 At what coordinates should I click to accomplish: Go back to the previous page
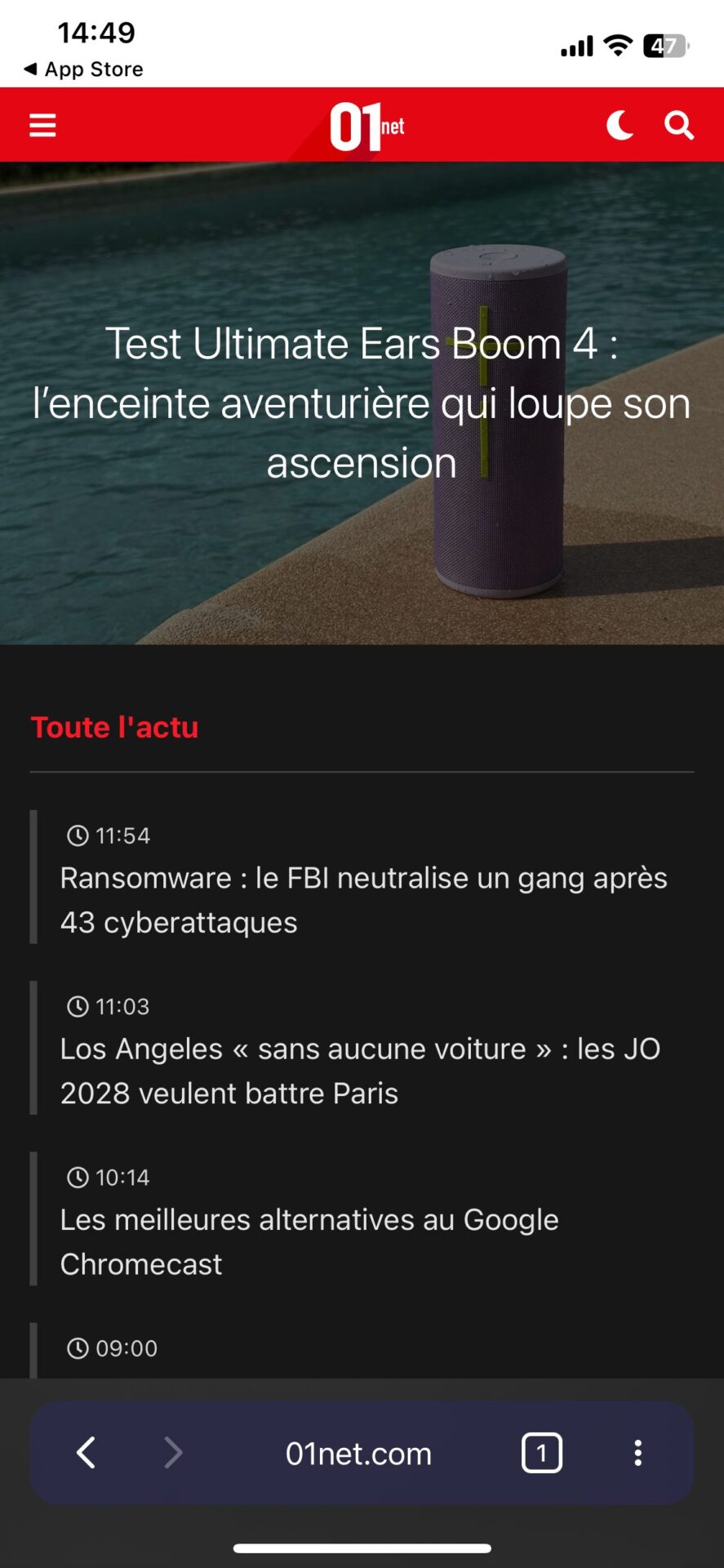pyautogui.click(x=87, y=1453)
